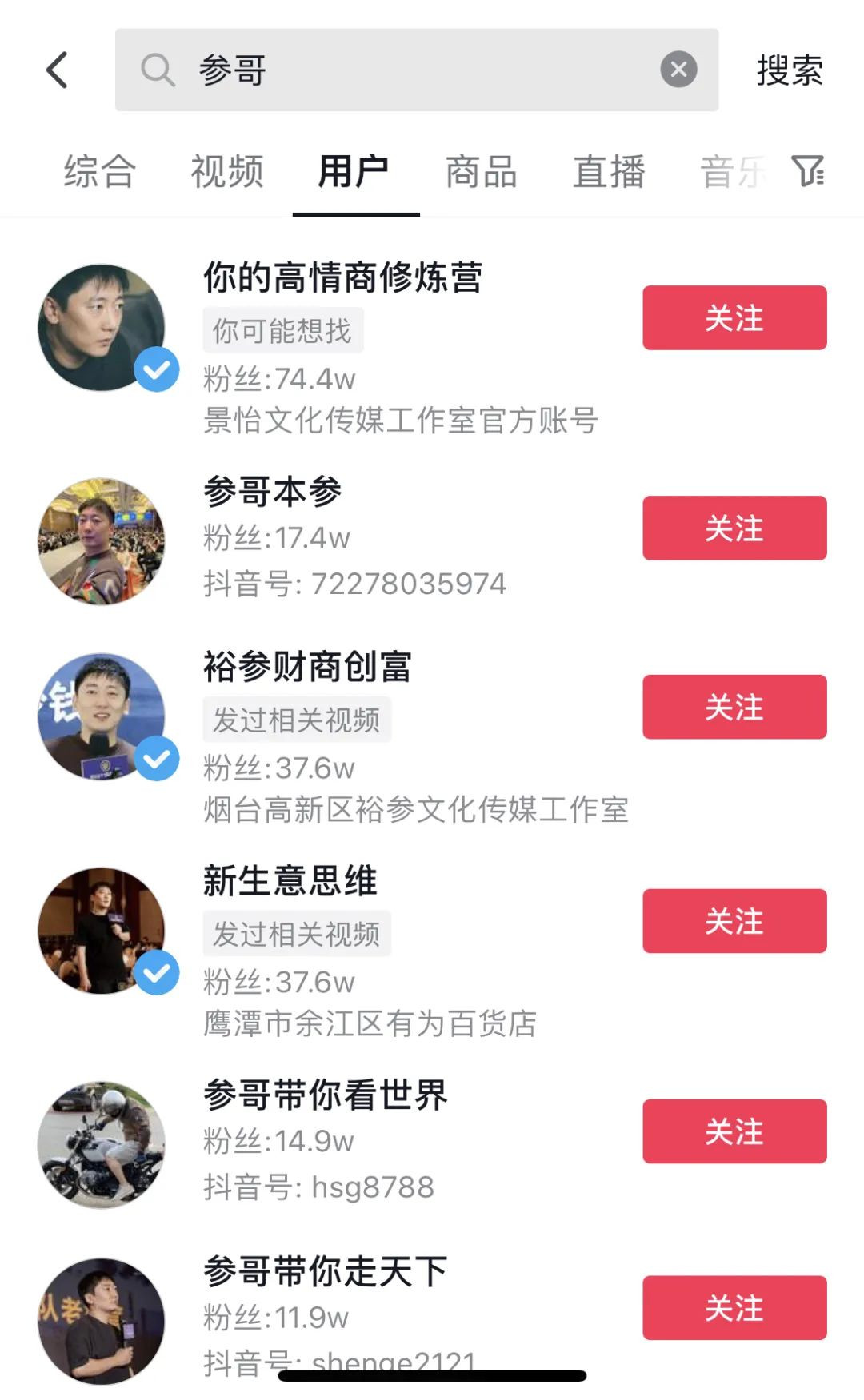
Task: Open the 商品 tab
Action: tap(482, 172)
